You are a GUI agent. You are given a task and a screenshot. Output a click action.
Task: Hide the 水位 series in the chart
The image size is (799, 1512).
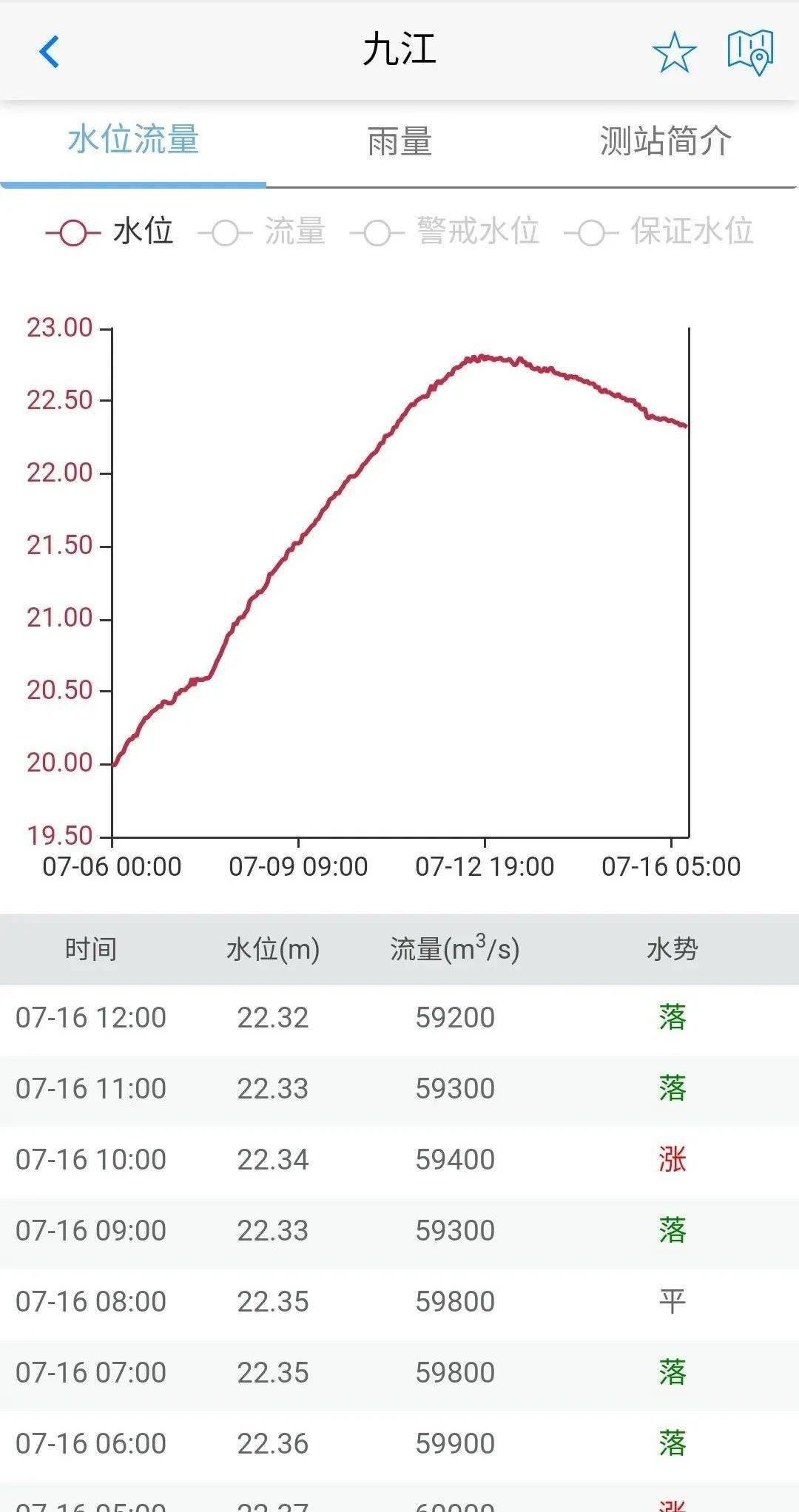tap(110, 232)
